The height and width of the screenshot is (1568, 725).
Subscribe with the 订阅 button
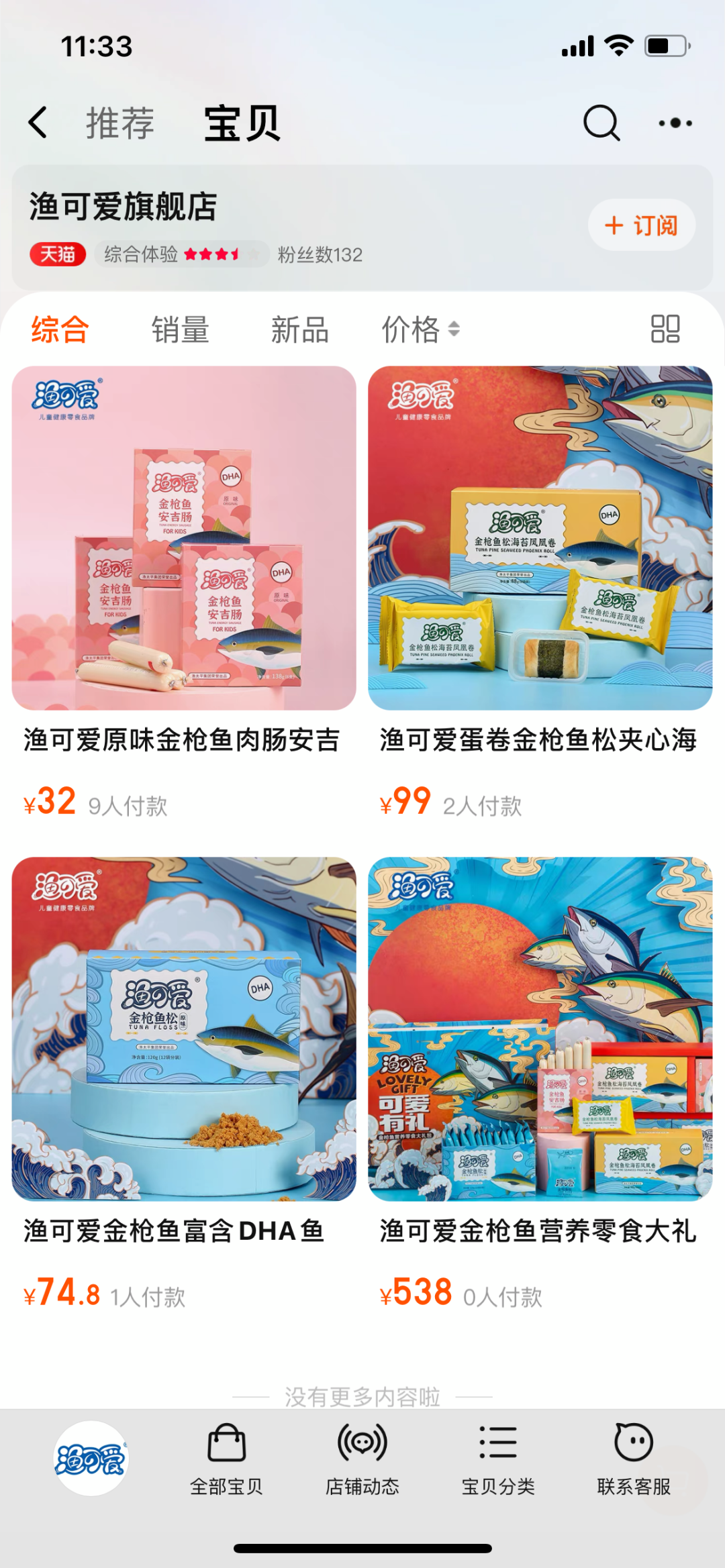click(x=641, y=225)
